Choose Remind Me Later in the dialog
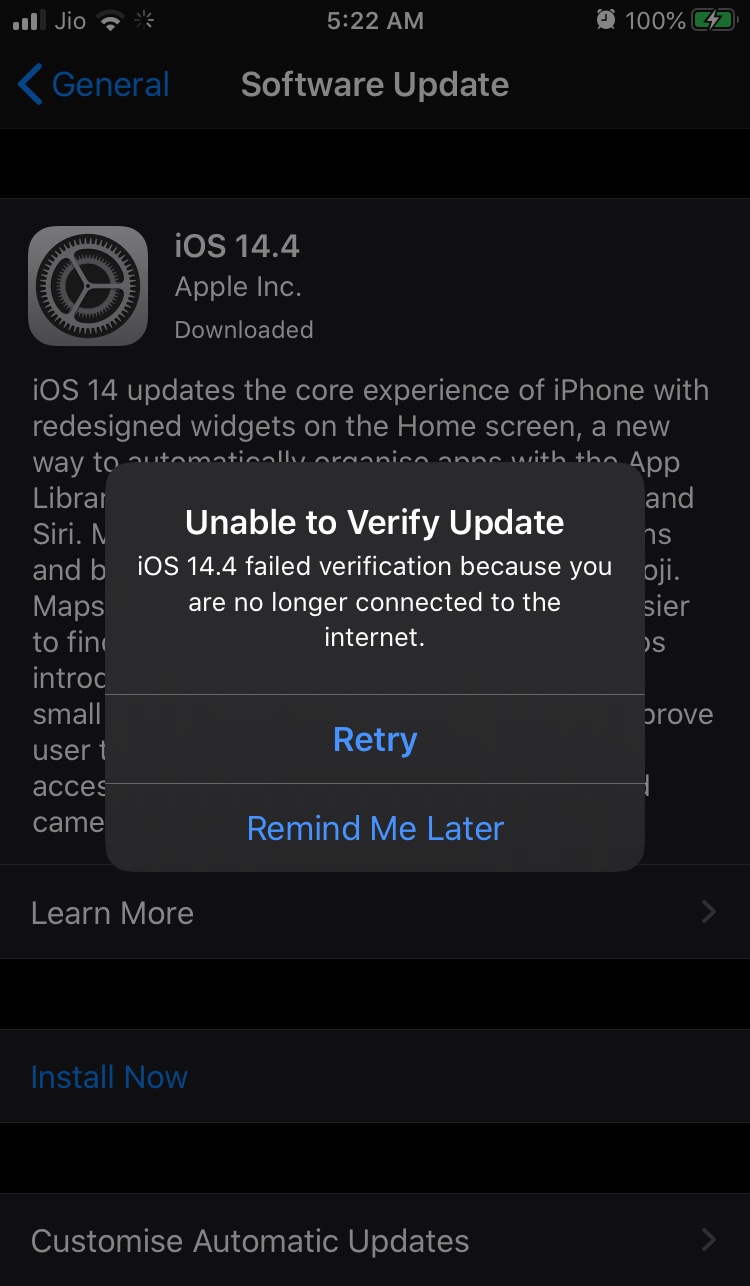The height and width of the screenshot is (1286, 750). pyautogui.click(x=375, y=828)
